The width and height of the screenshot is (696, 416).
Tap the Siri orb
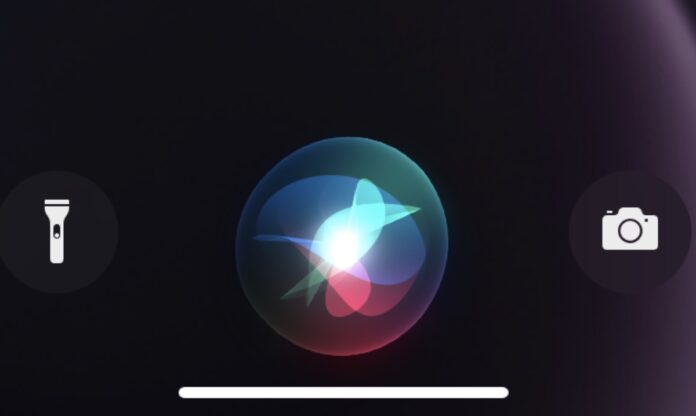click(x=342, y=245)
